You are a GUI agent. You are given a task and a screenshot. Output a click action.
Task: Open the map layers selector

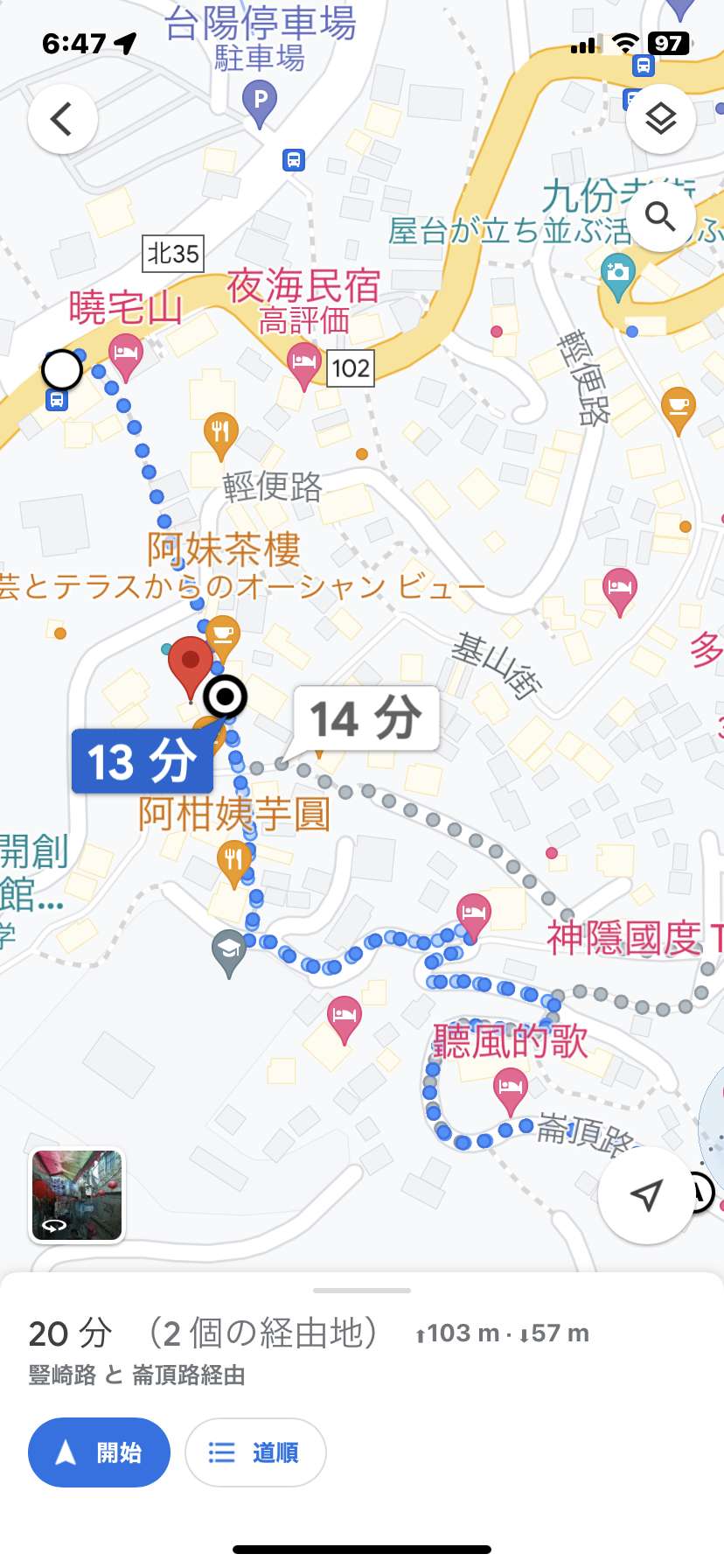[x=660, y=119]
